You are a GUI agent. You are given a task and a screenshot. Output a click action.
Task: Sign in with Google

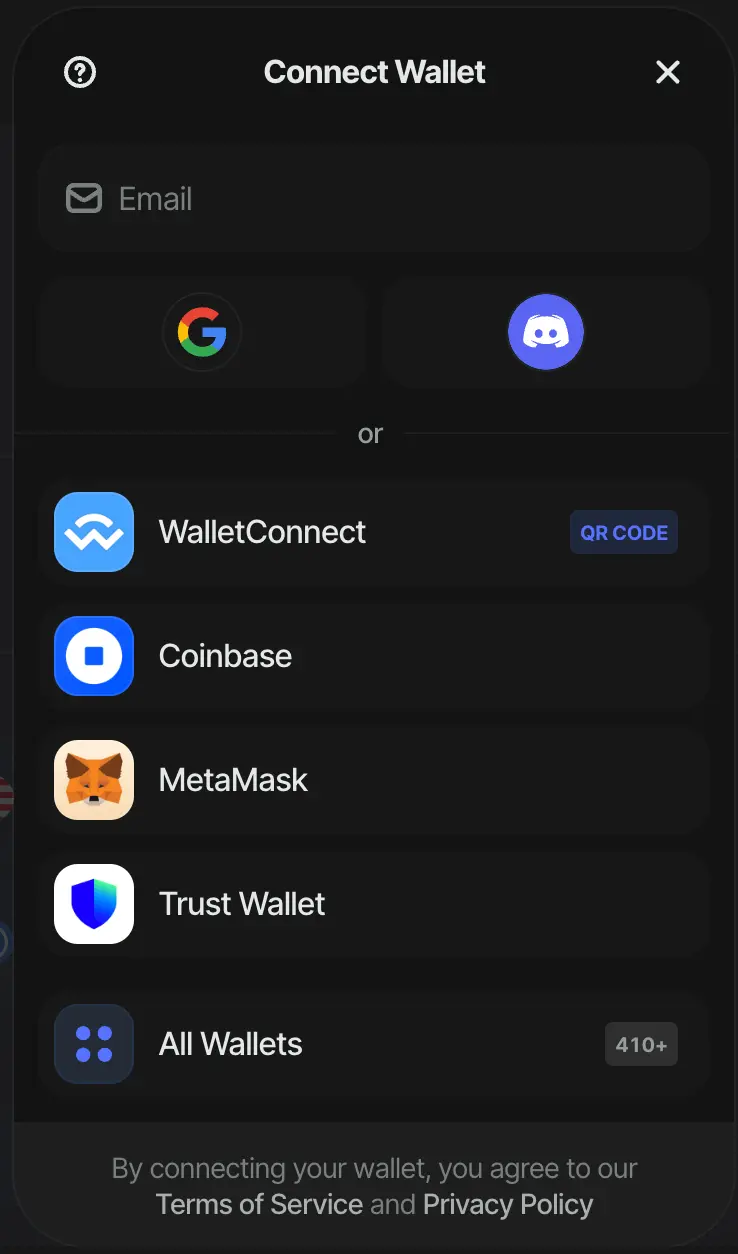[202, 333]
